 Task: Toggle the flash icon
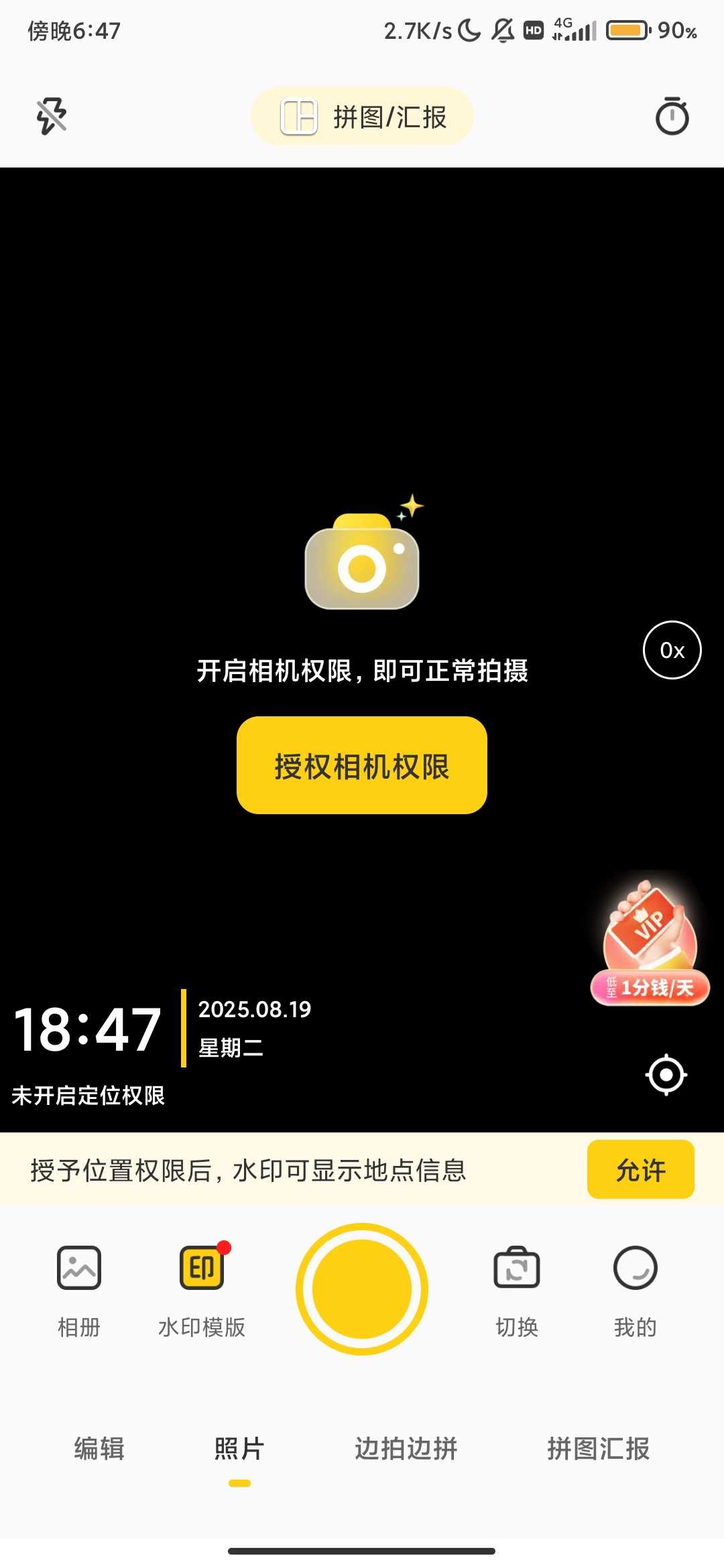(52, 117)
